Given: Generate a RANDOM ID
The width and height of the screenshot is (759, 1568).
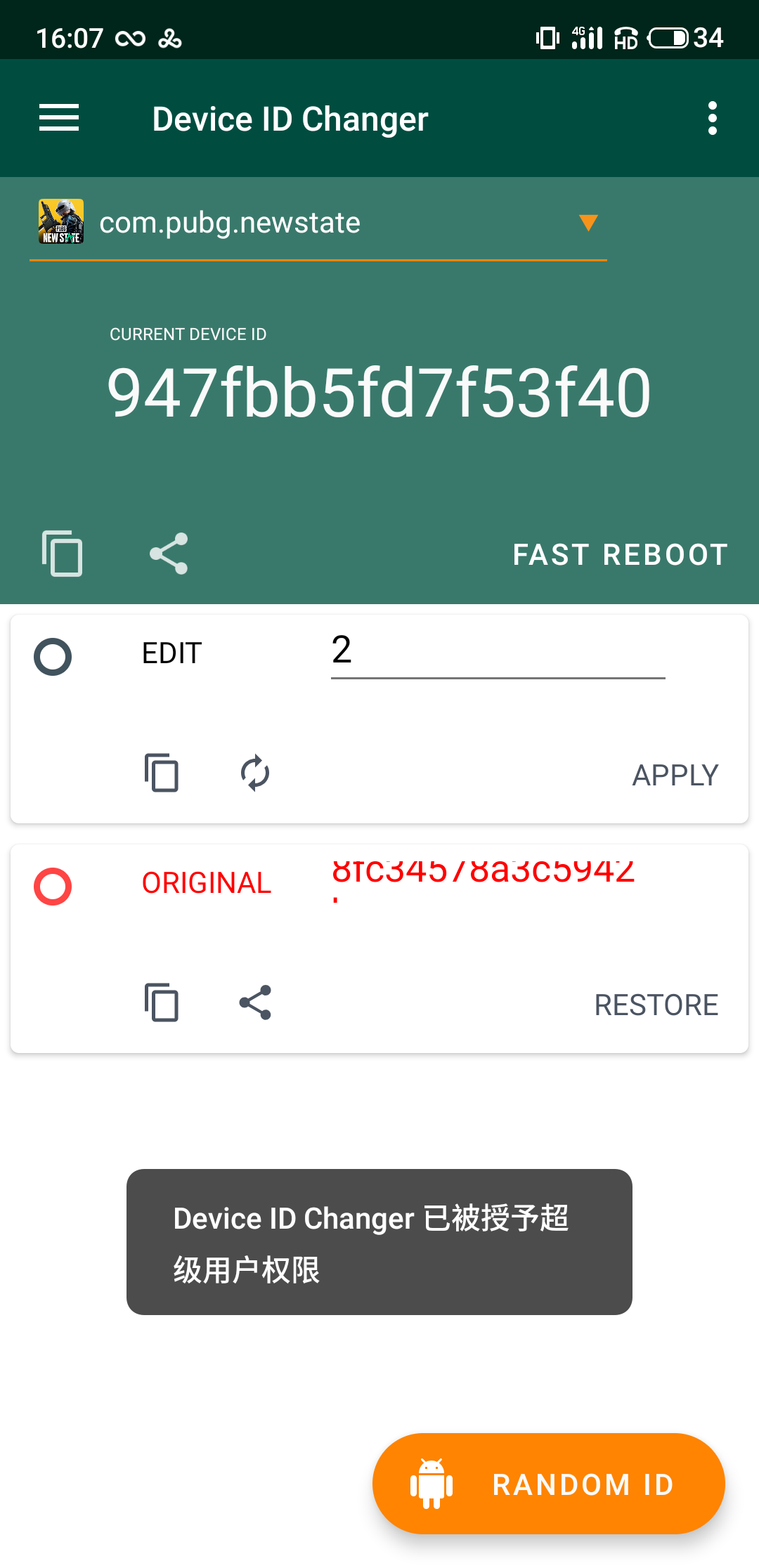Looking at the screenshot, I should coord(548,1484).
